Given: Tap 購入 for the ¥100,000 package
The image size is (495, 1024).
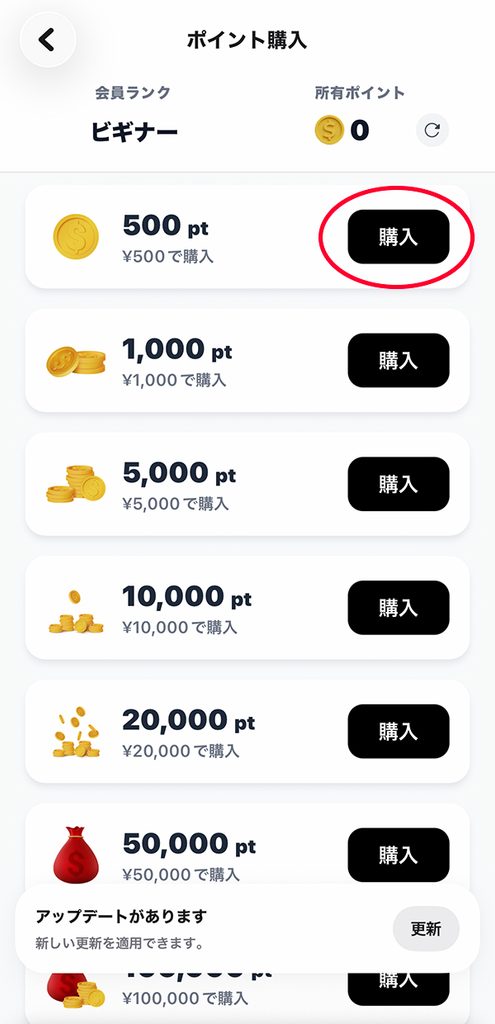Looking at the screenshot, I should click(398, 989).
